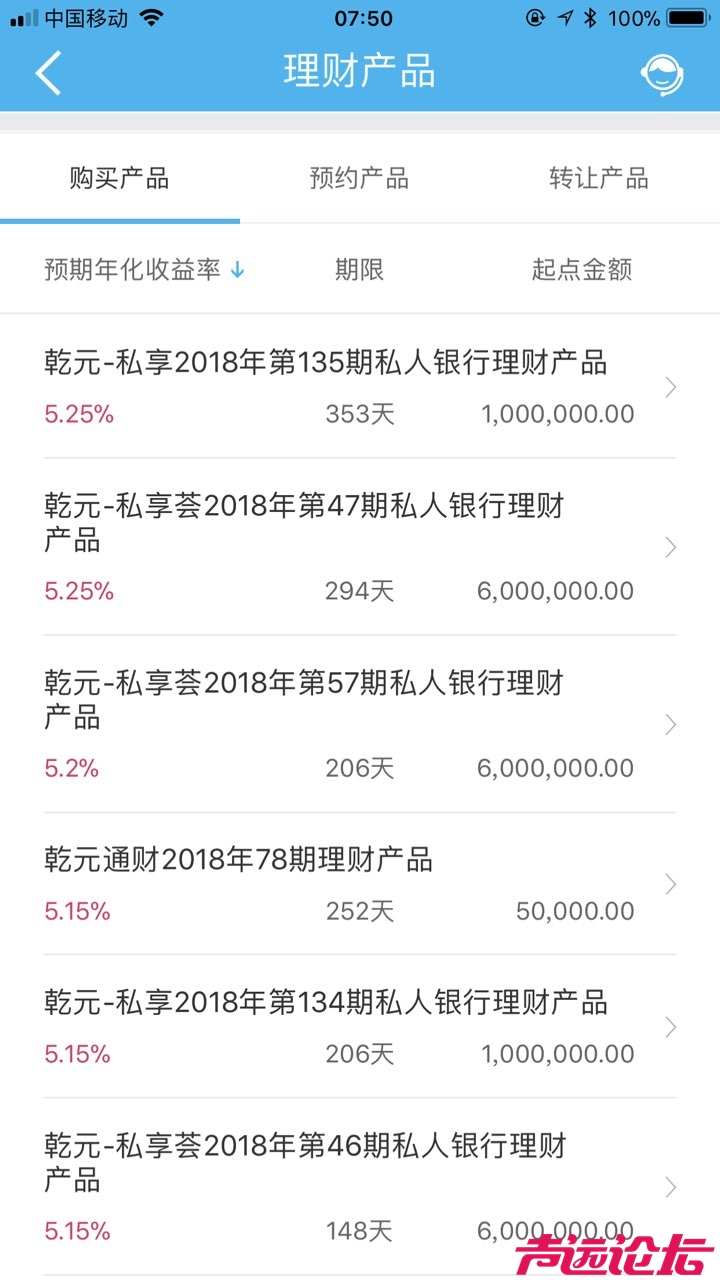Sort products by 期限

(359, 270)
